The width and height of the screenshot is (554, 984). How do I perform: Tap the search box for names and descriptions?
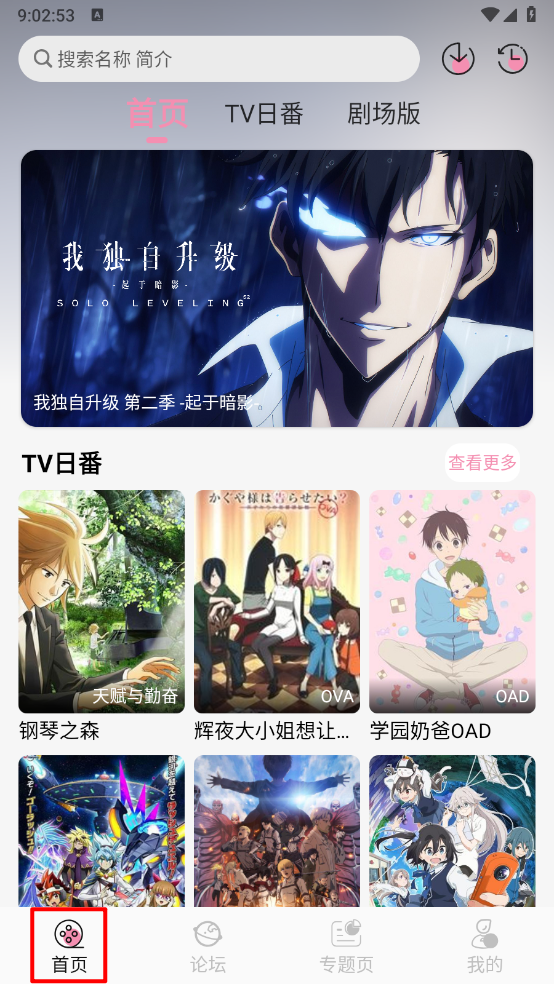(x=219, y=59)
